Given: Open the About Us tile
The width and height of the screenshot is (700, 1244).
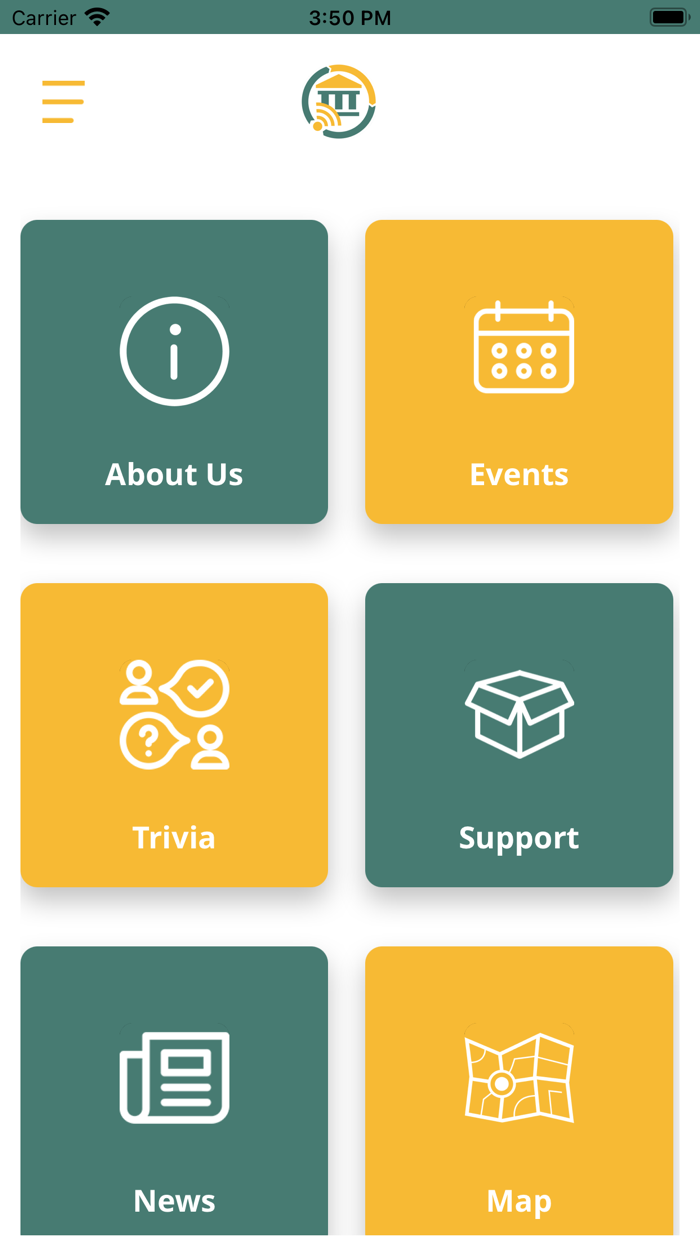Looking at the screenshot, I should click(174, 372).
